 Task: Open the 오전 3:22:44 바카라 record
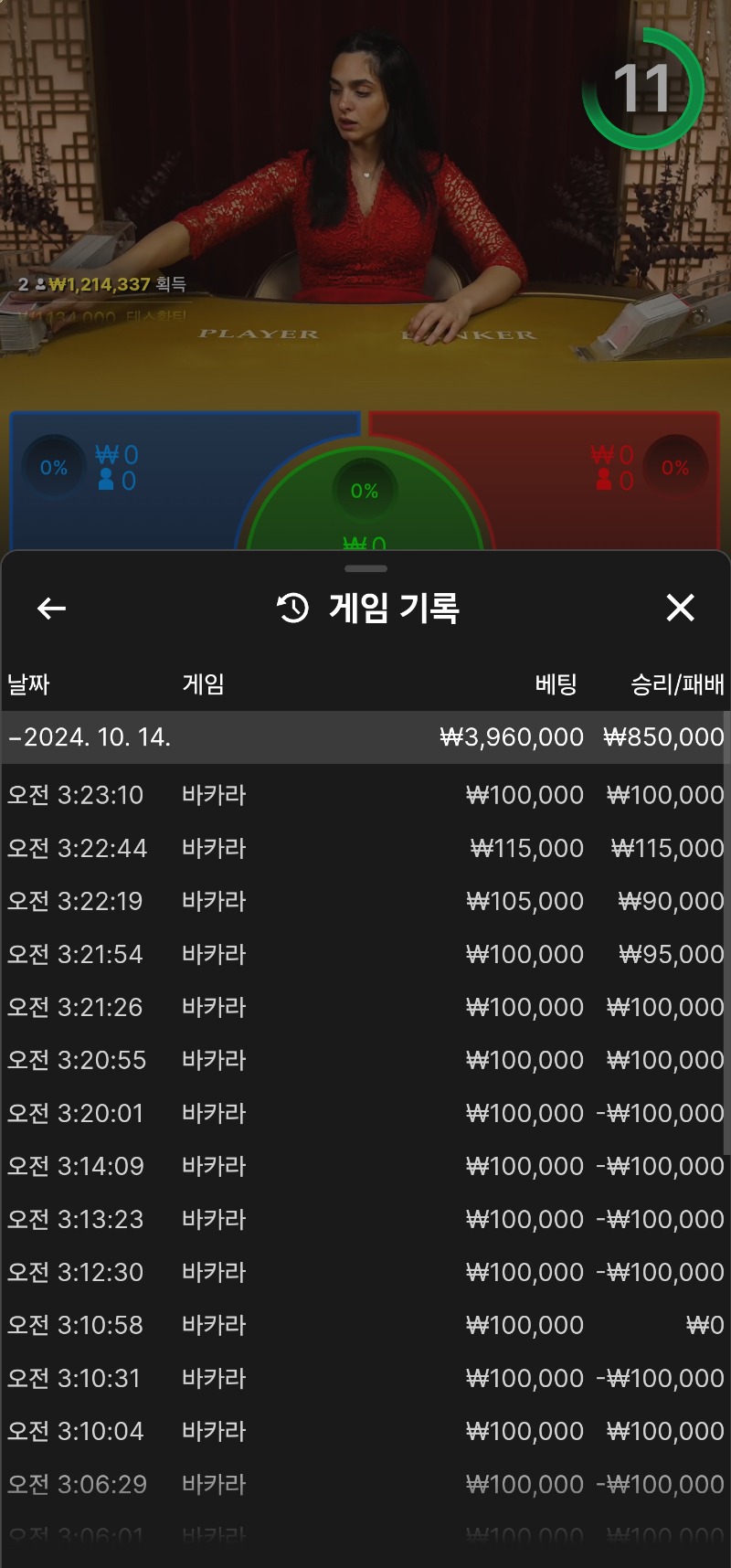365,848
